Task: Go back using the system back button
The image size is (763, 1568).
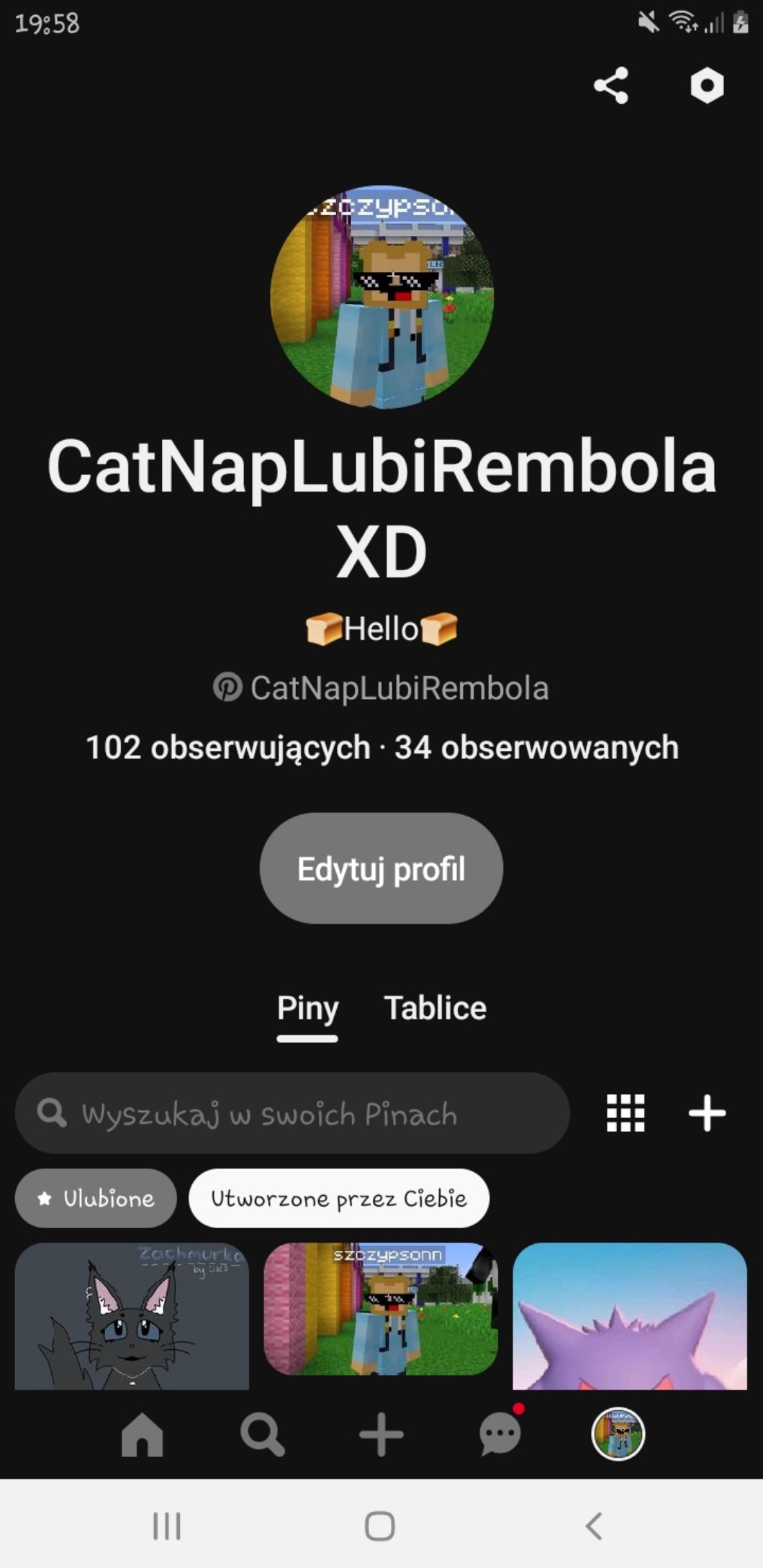Action: click(593, 1526)
